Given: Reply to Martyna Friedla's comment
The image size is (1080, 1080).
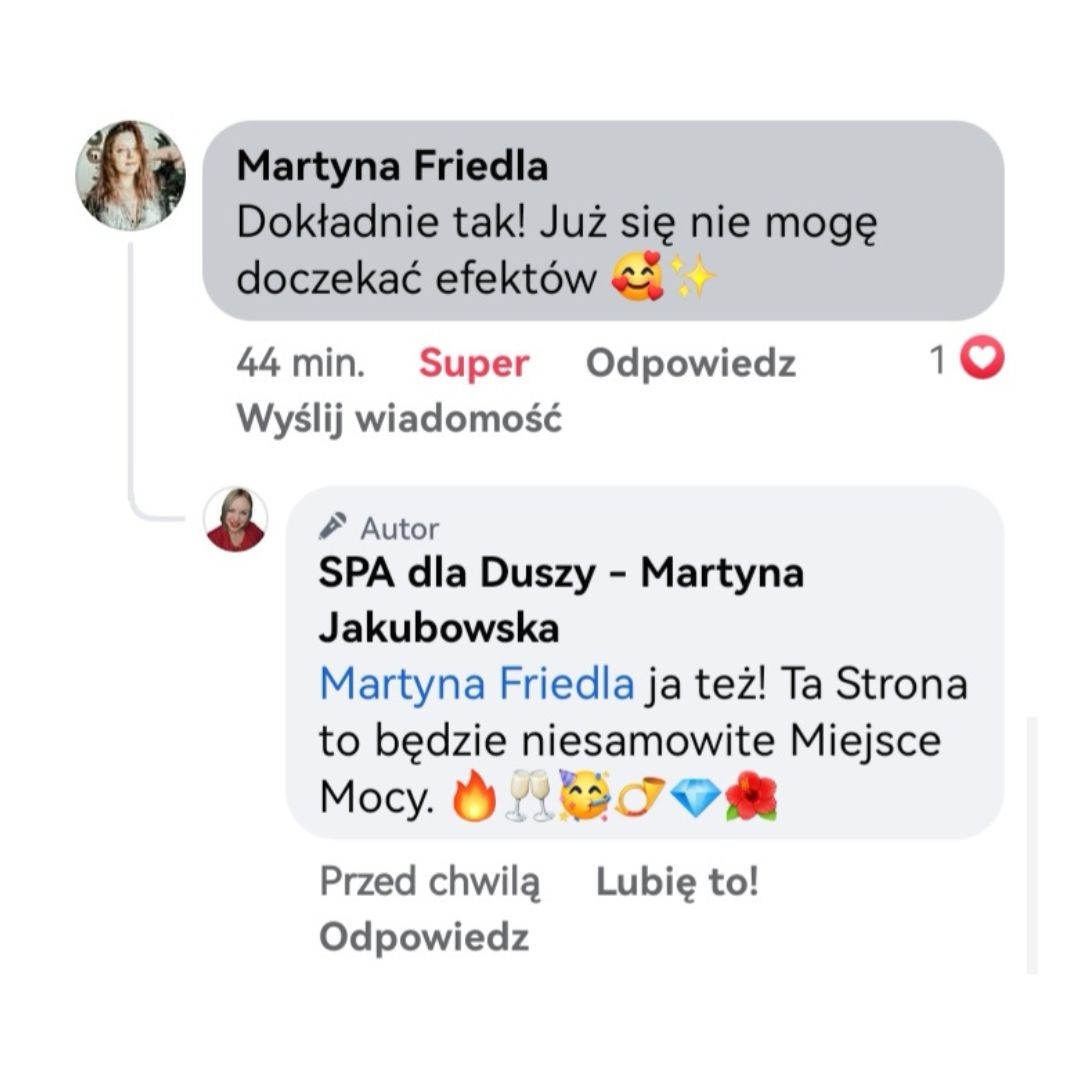Looking at the screenshot, I should (x=690, y=364).
